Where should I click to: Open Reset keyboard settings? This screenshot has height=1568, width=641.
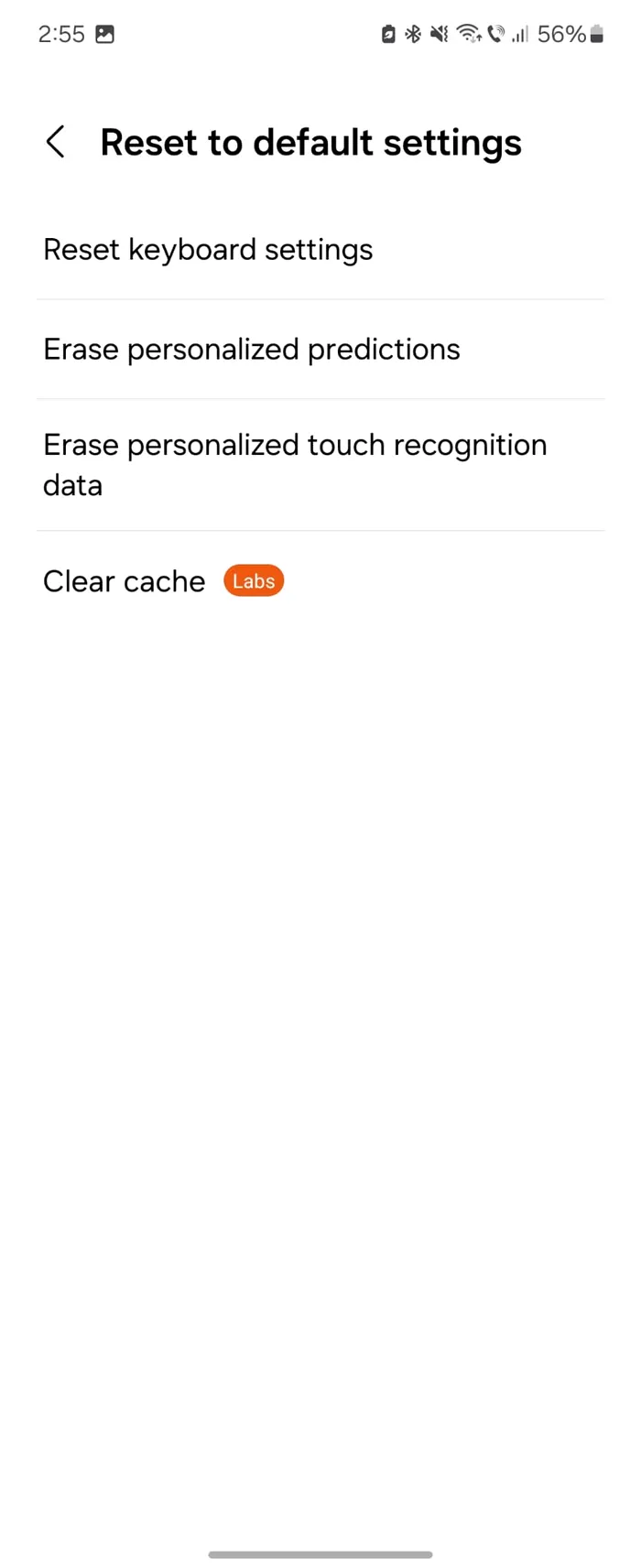click(x=208, y=250)
